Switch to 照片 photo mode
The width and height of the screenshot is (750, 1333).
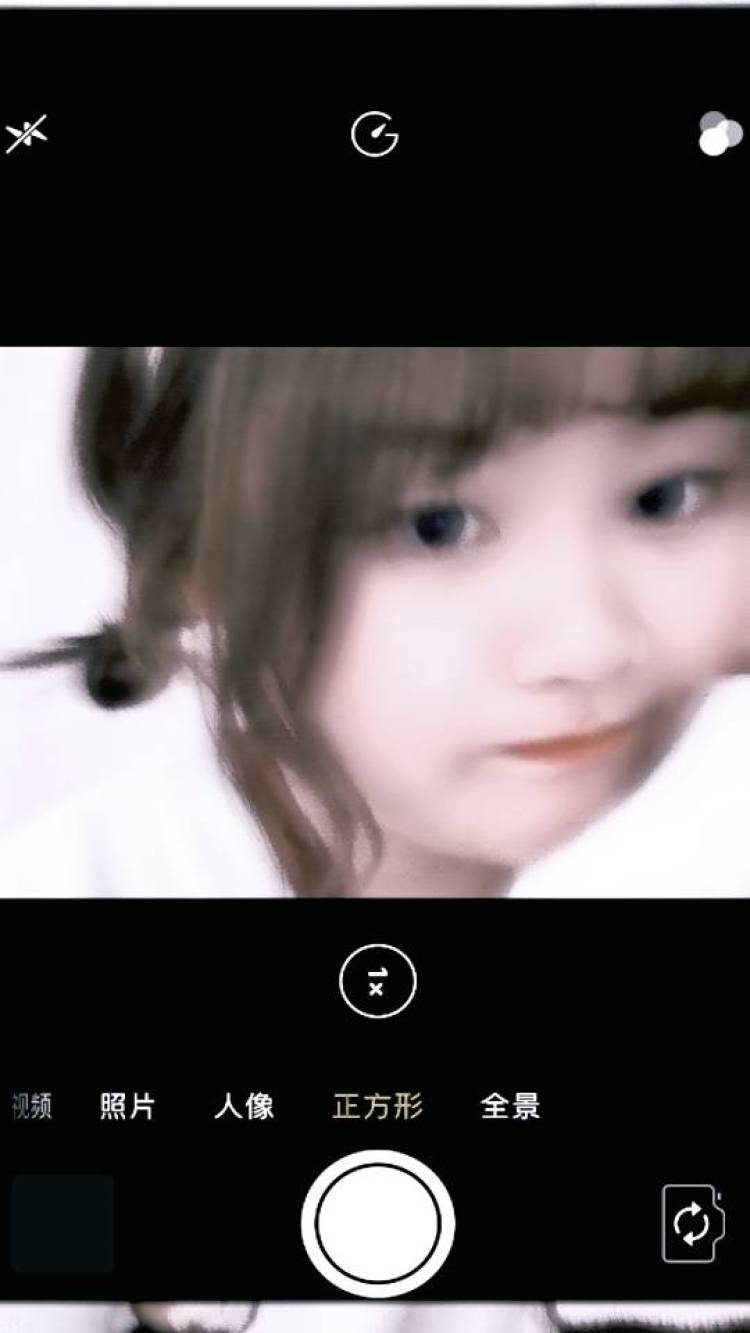tap(128, 1106)
